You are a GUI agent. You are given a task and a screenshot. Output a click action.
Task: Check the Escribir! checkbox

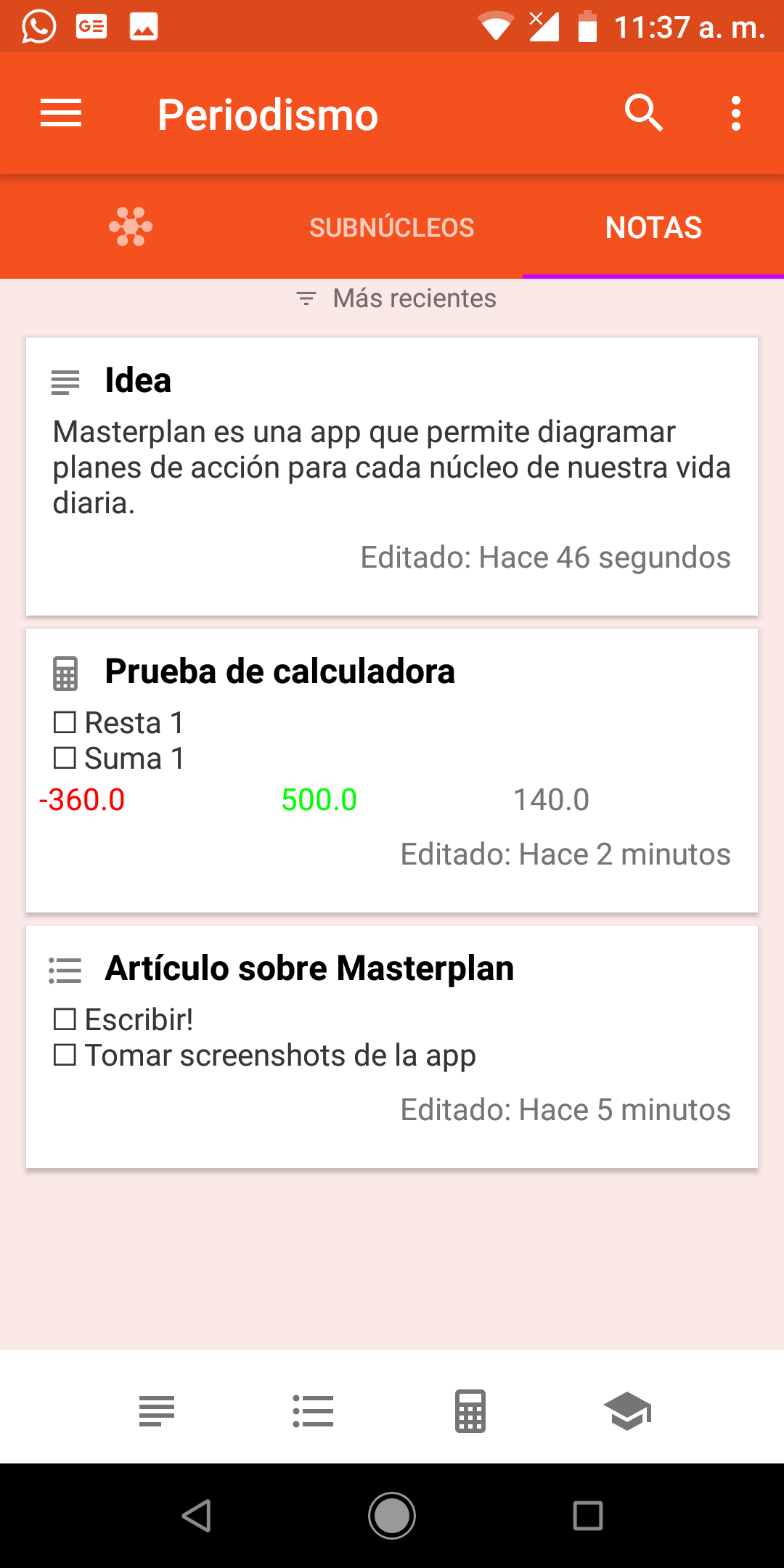65,1019
